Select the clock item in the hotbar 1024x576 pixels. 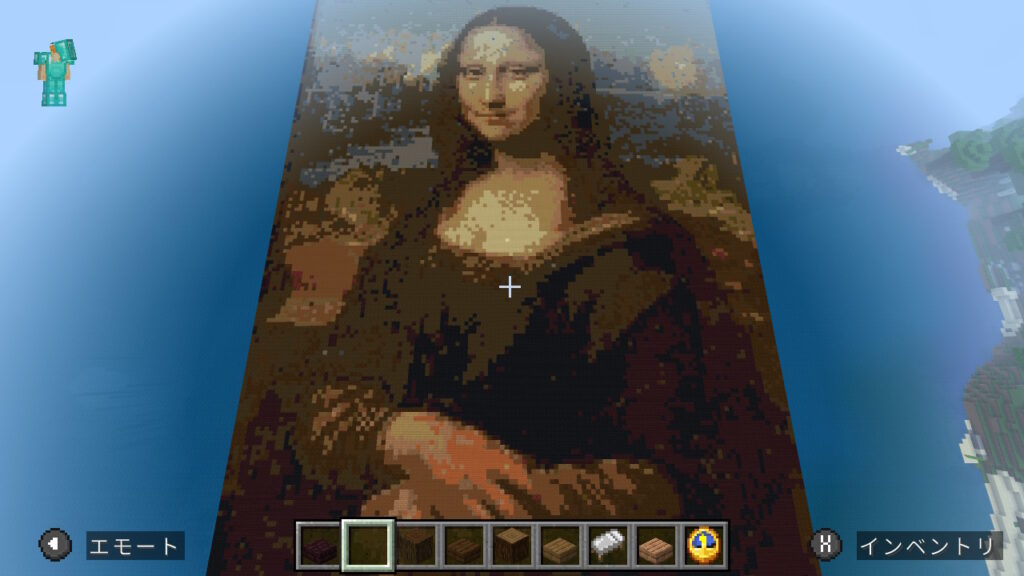point(703,545)
